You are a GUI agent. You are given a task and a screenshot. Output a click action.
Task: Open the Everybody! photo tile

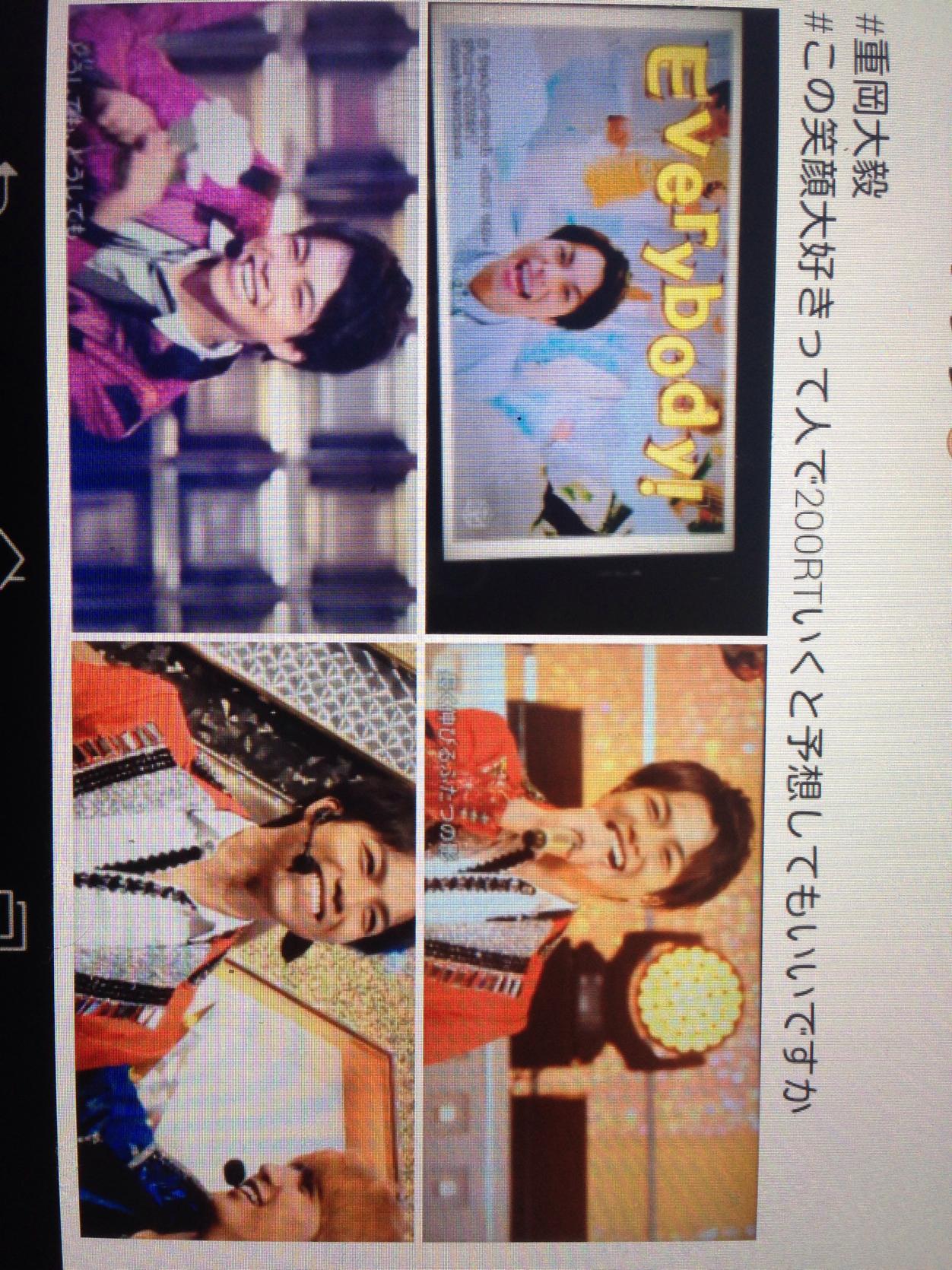584,319
